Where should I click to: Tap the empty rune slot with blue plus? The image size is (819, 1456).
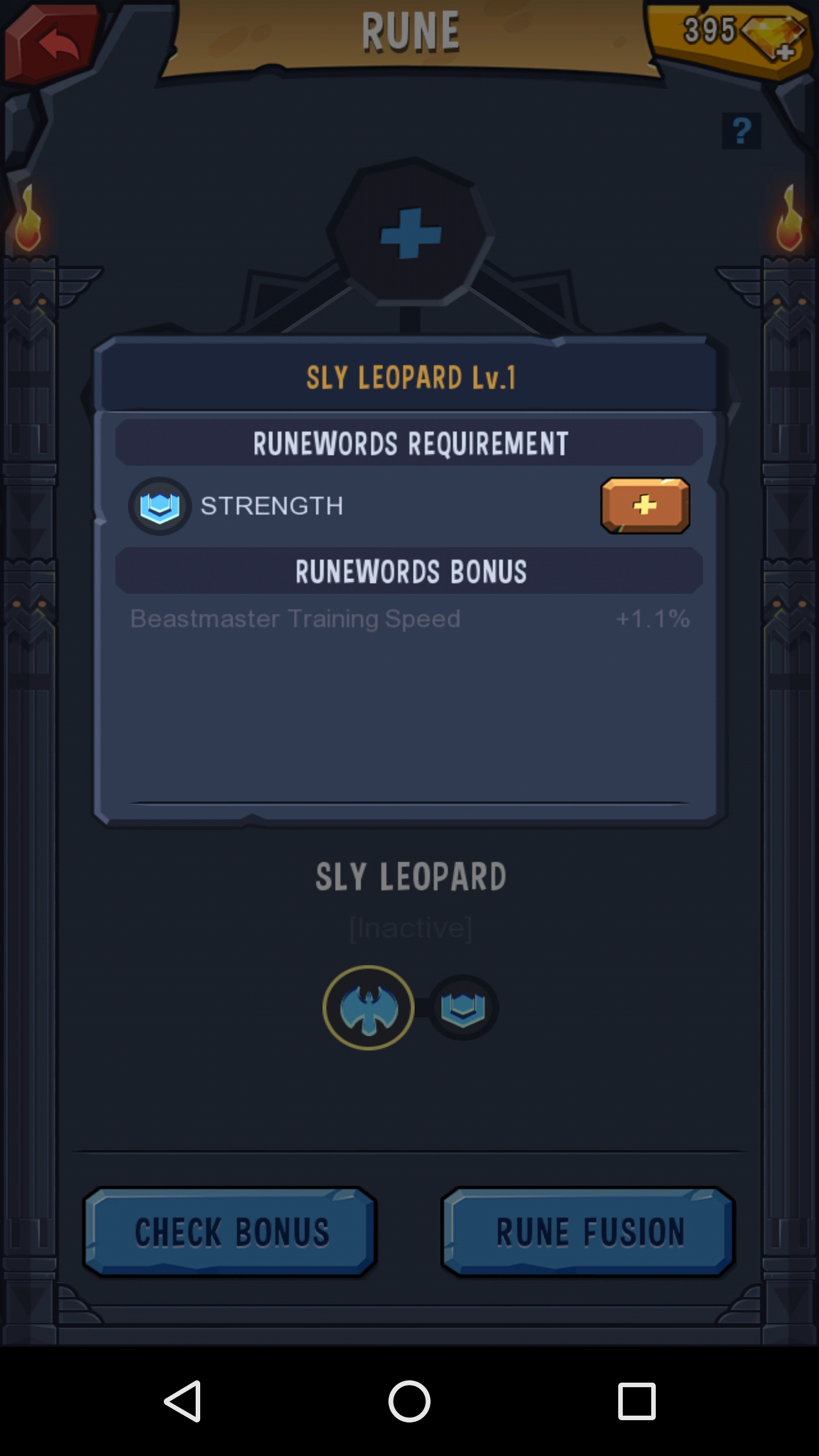click(411, 233)
